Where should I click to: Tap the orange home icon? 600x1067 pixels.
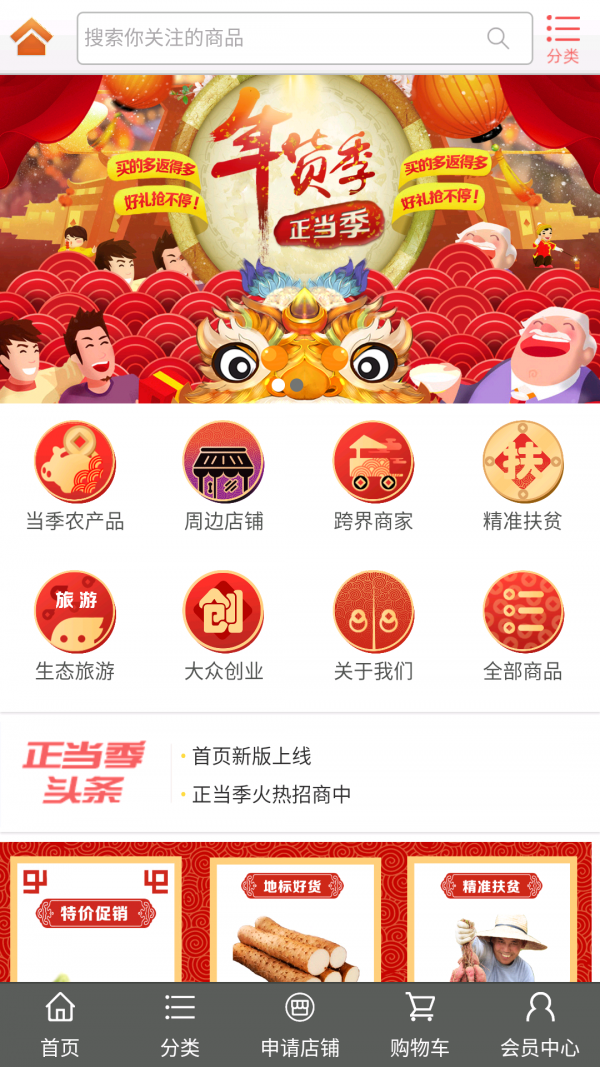pos(31,38)
